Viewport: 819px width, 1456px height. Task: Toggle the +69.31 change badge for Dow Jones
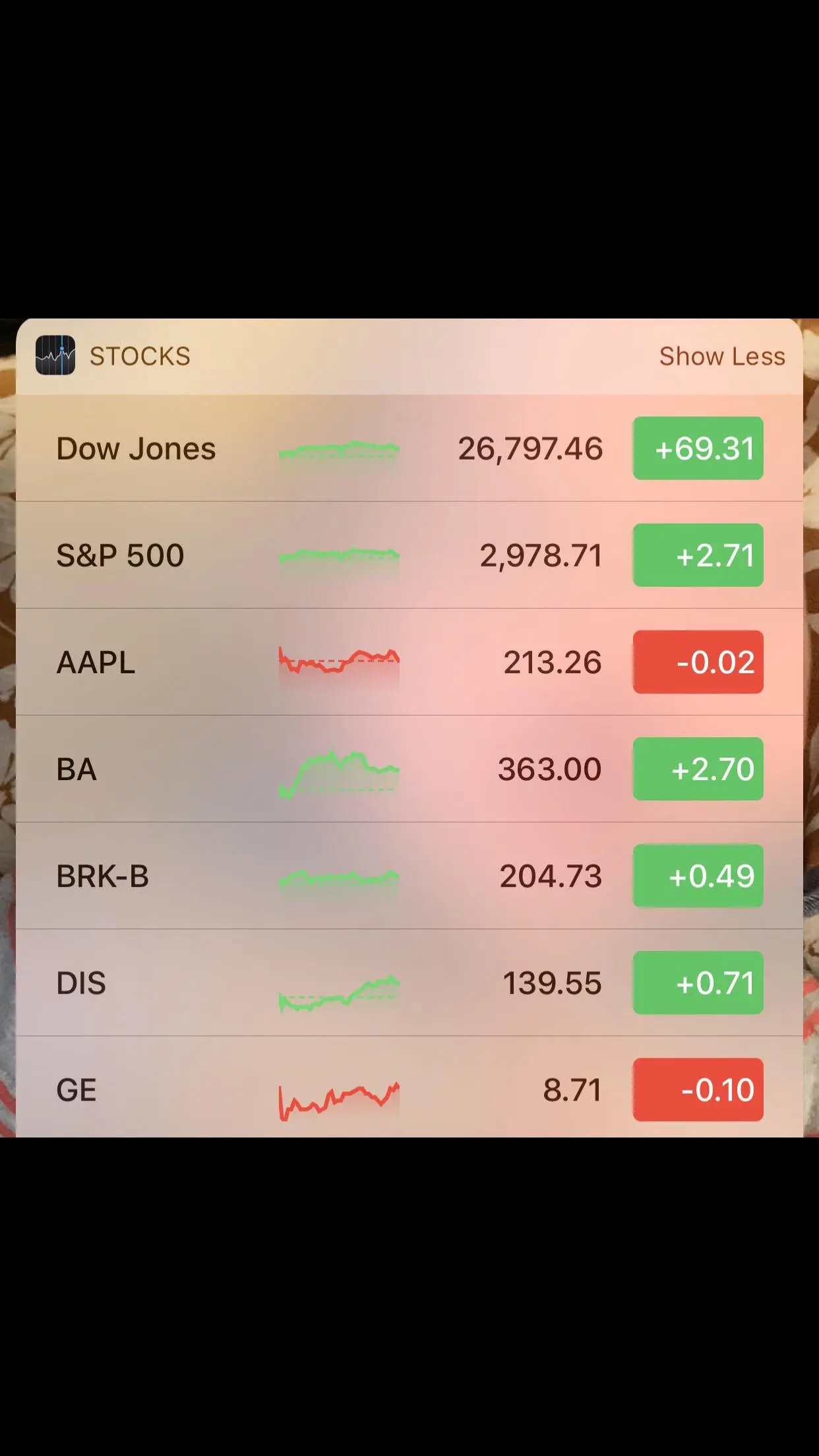tap(698, 448)
